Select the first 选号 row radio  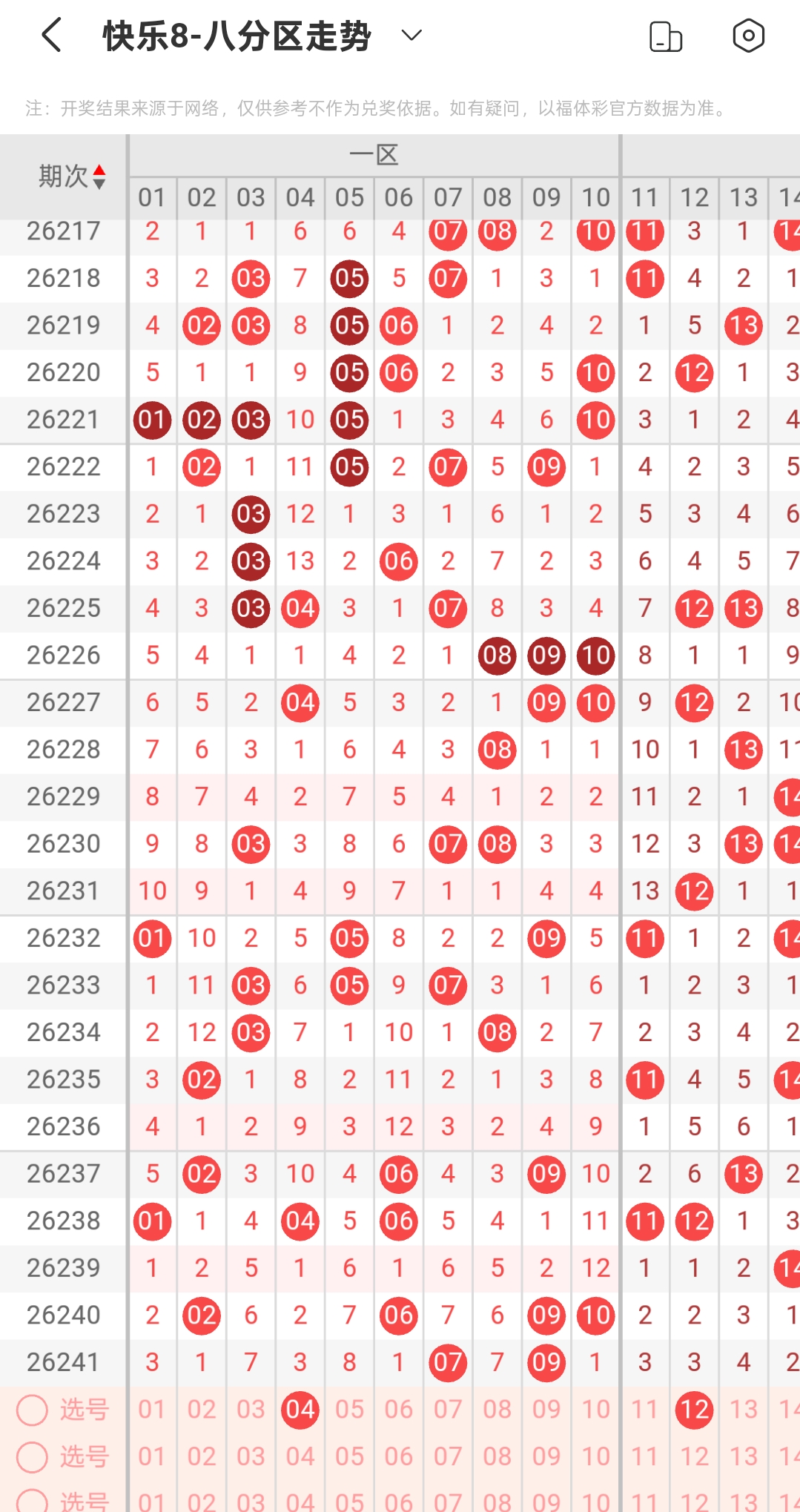[x=33, y=1410]
